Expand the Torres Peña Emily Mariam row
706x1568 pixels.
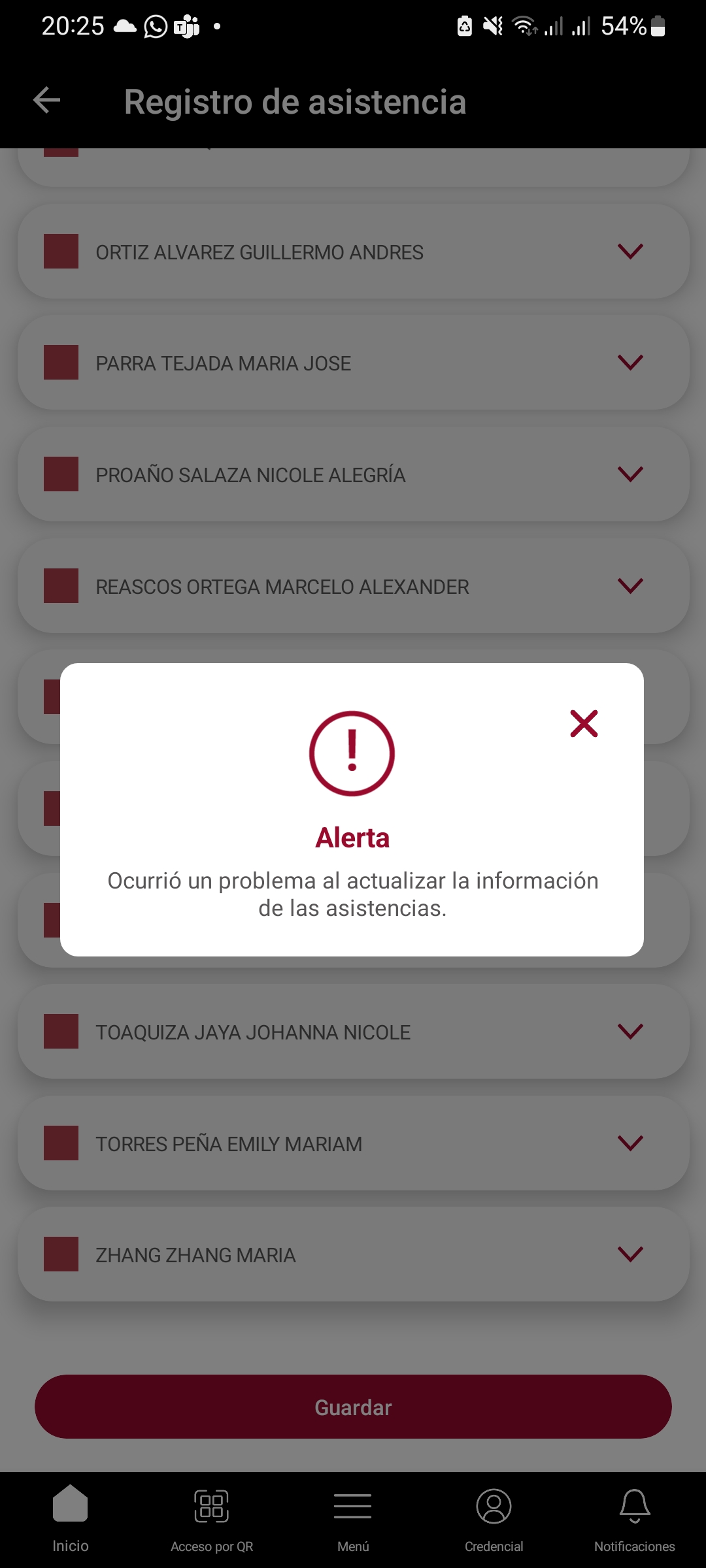click(630, 1143)
